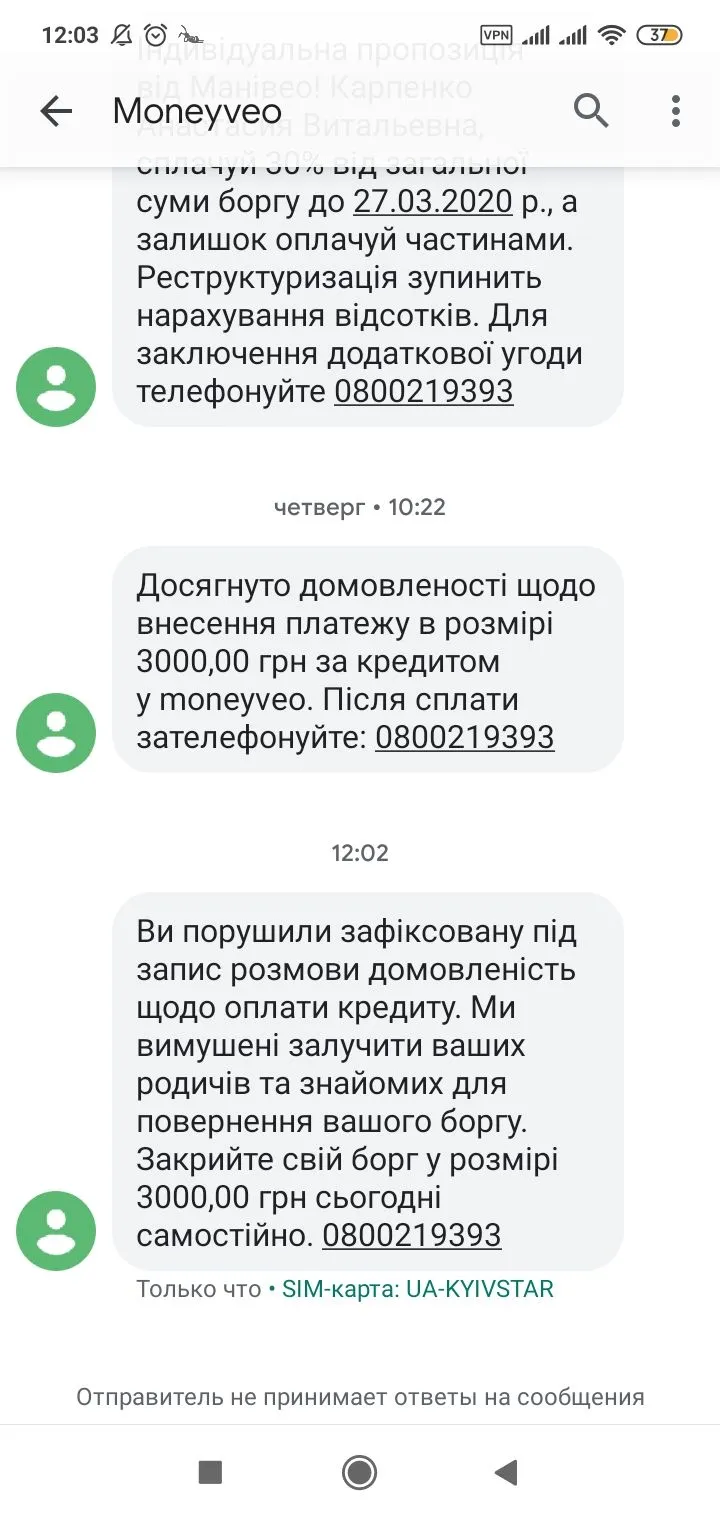Tap the phone number in the 12:02 message
The image size is (720, 1520).
tap(411, 1235)
